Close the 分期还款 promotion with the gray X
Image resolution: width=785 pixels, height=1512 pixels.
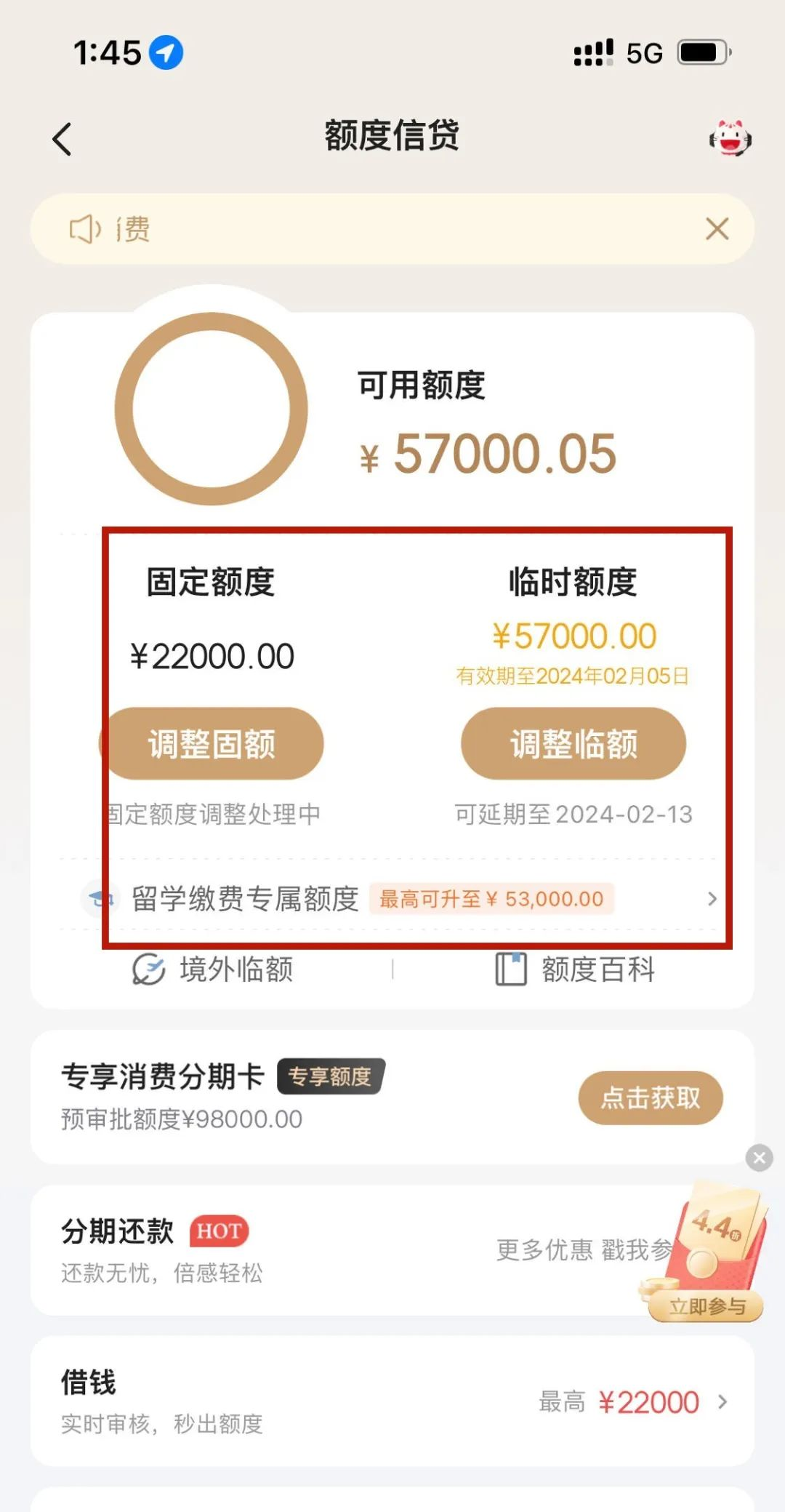(759, 1156)
